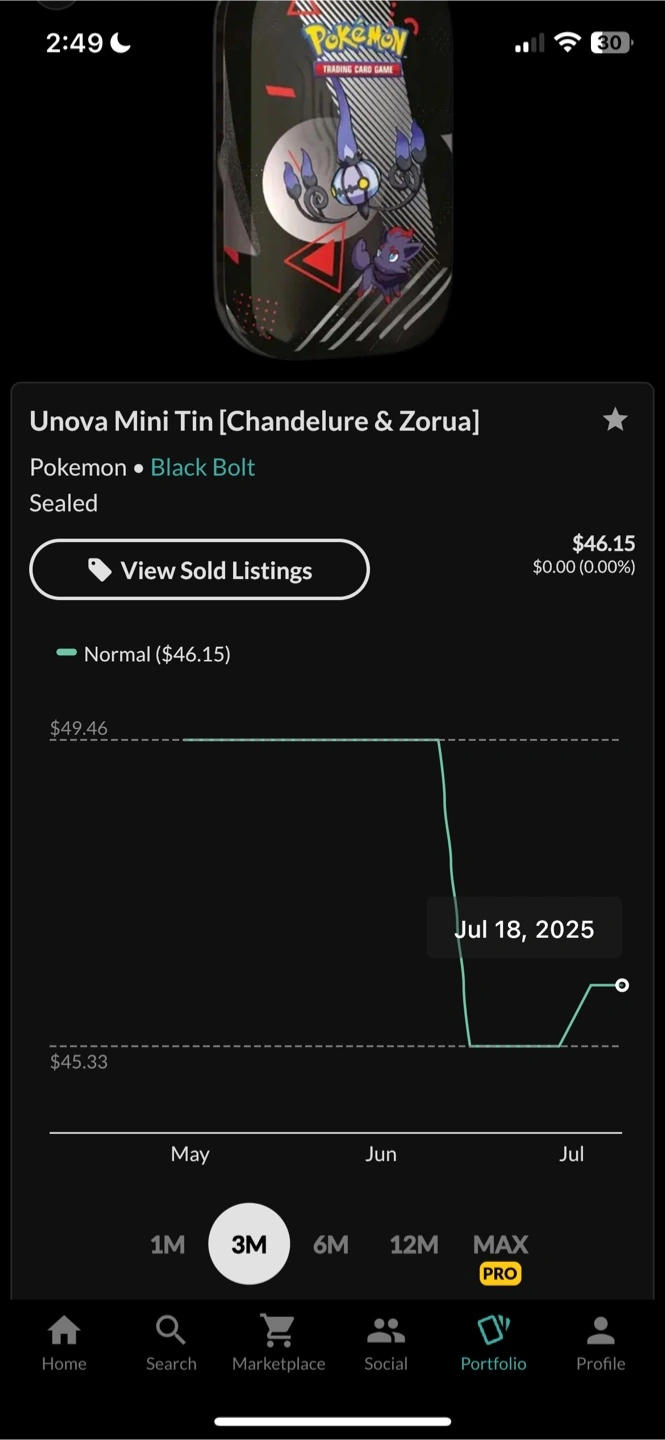This screenshot has width=665, height=1440.
Task: Toggle the Normal price series in the legend
Action: 144,654
